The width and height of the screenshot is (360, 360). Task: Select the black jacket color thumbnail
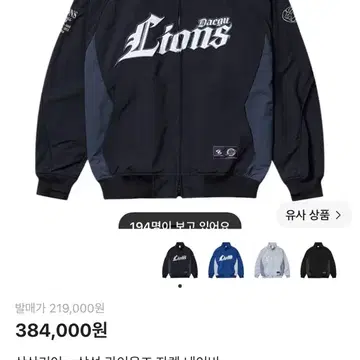click(318, 260)
